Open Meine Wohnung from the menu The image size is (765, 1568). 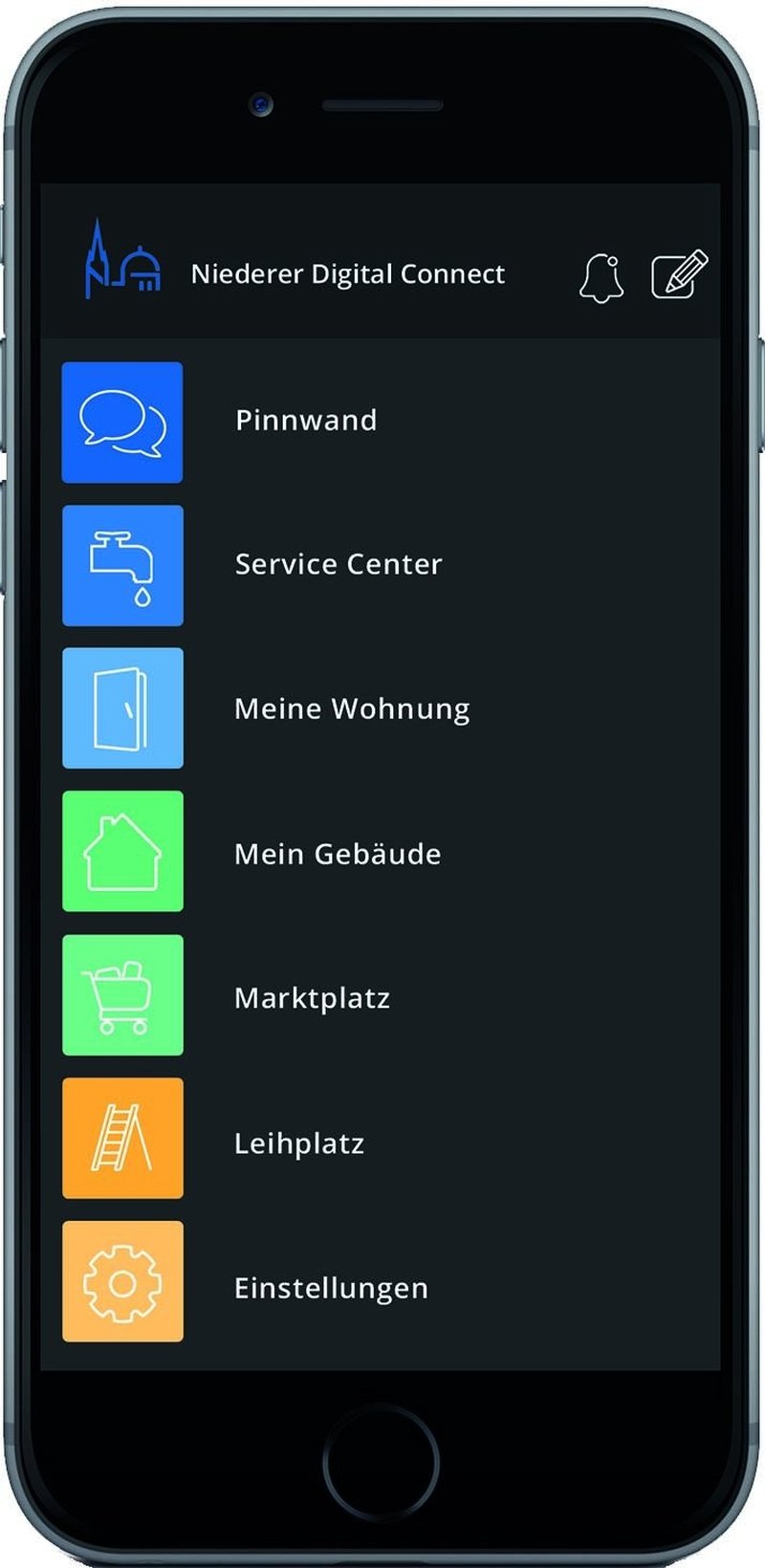click(x=352, y=708)
